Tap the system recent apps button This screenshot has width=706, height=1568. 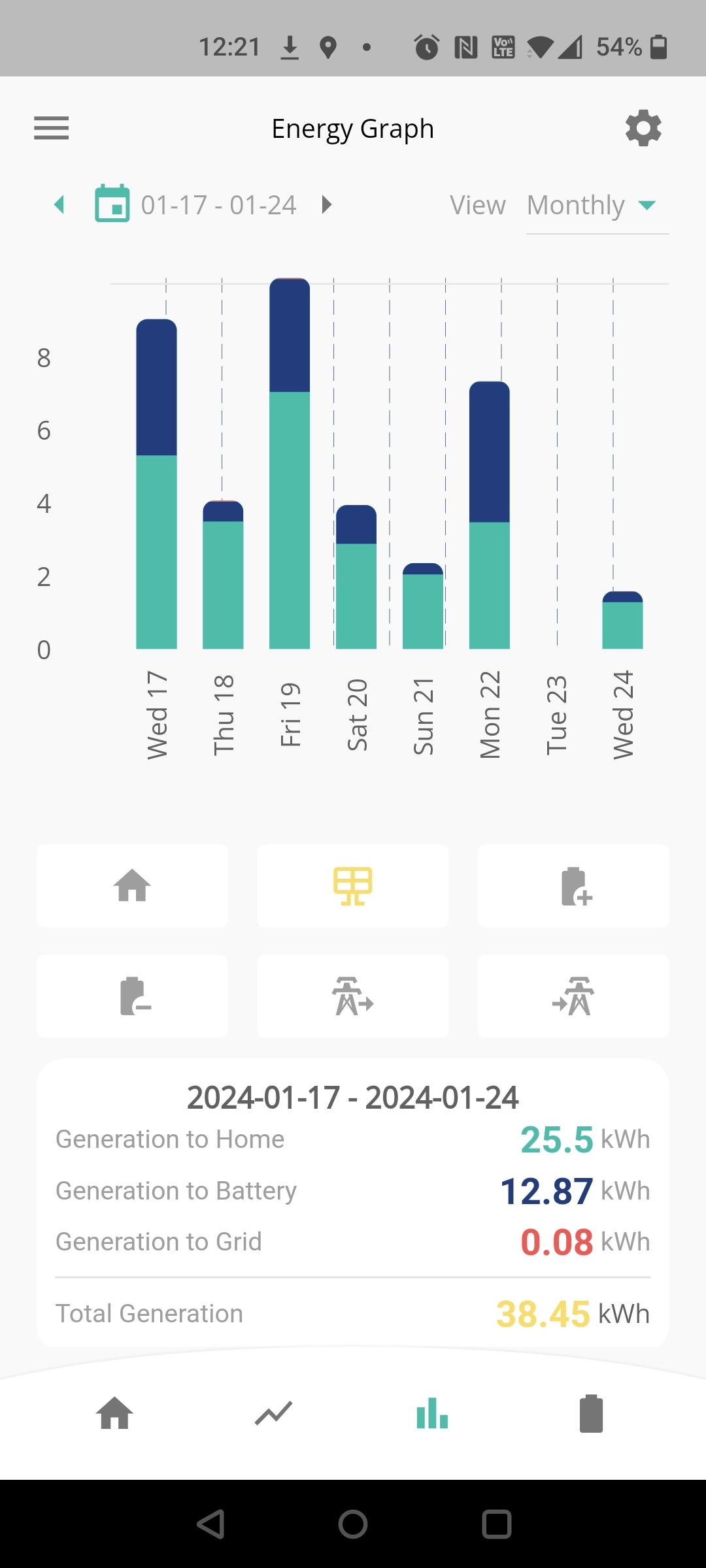(x=496, y=1524)
